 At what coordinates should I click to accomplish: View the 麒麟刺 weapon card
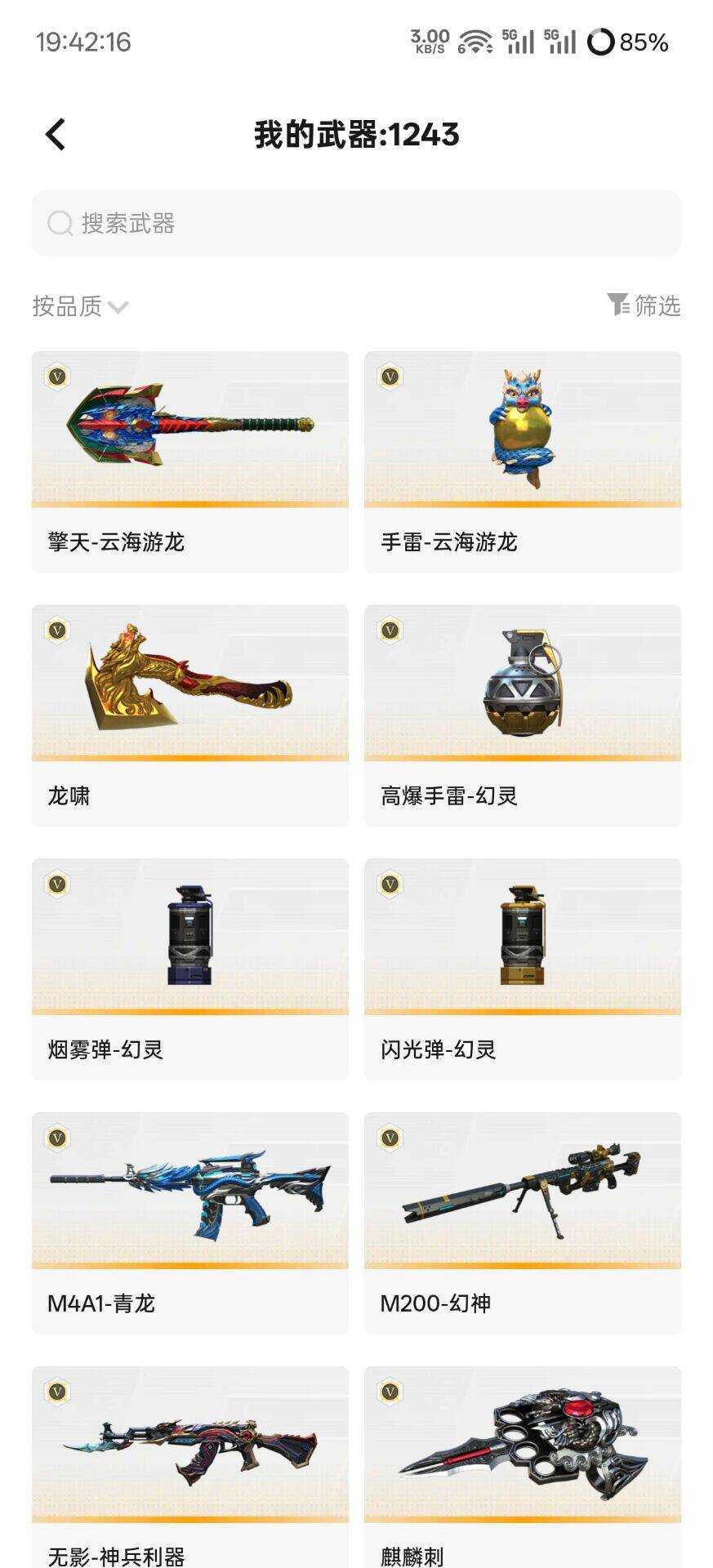click(x=523, y=1467)
